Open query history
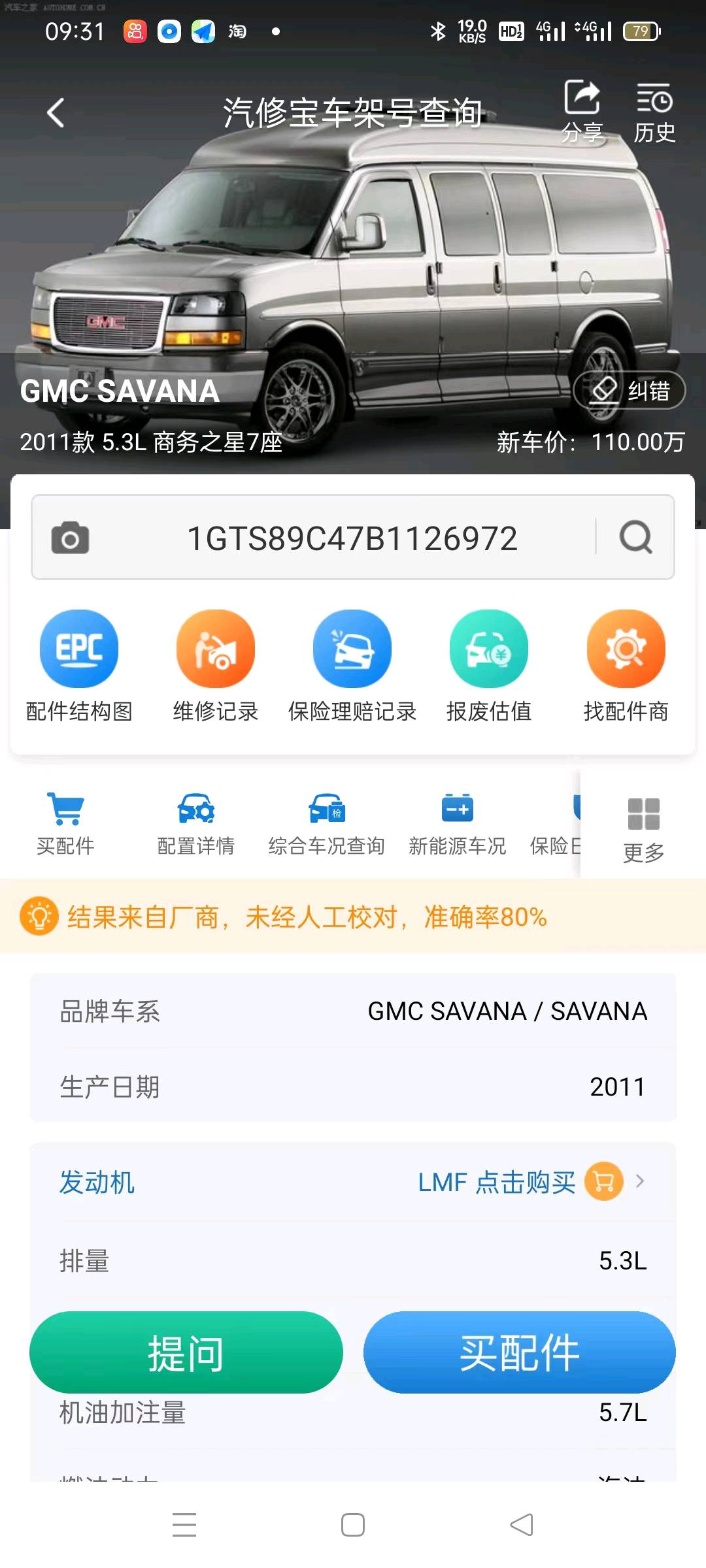 (654, 111)
